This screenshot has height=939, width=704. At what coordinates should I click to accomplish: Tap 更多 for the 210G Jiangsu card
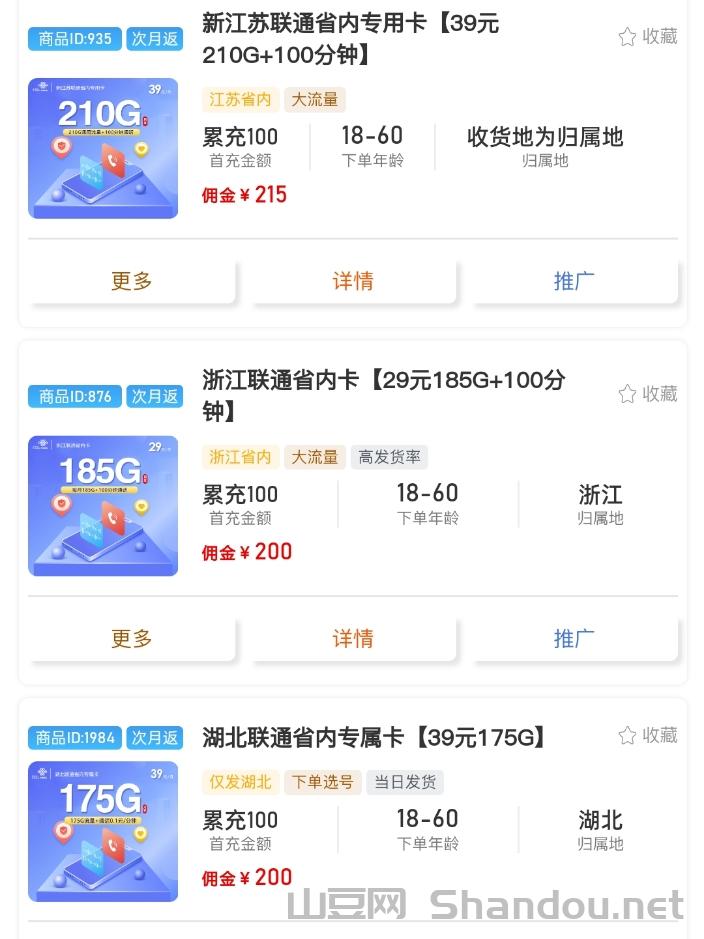coord(131,281)
